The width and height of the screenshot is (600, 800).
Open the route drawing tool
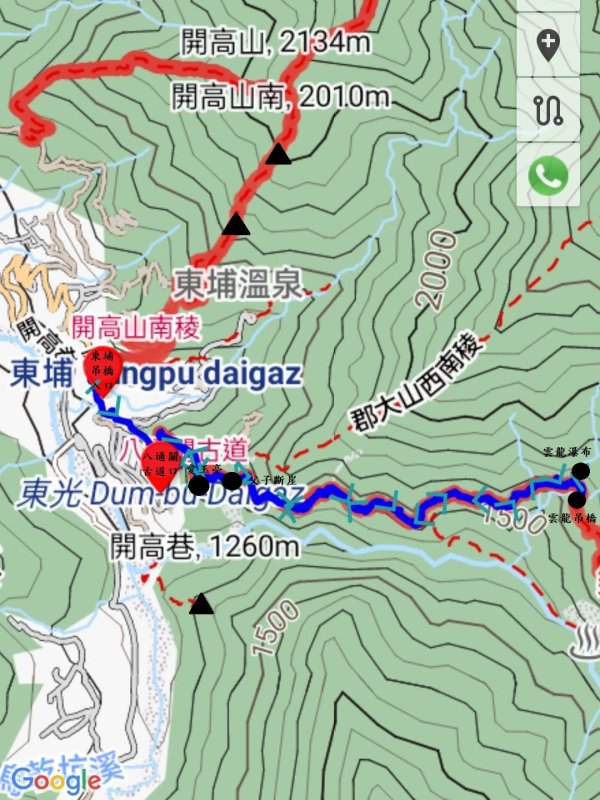548,110
